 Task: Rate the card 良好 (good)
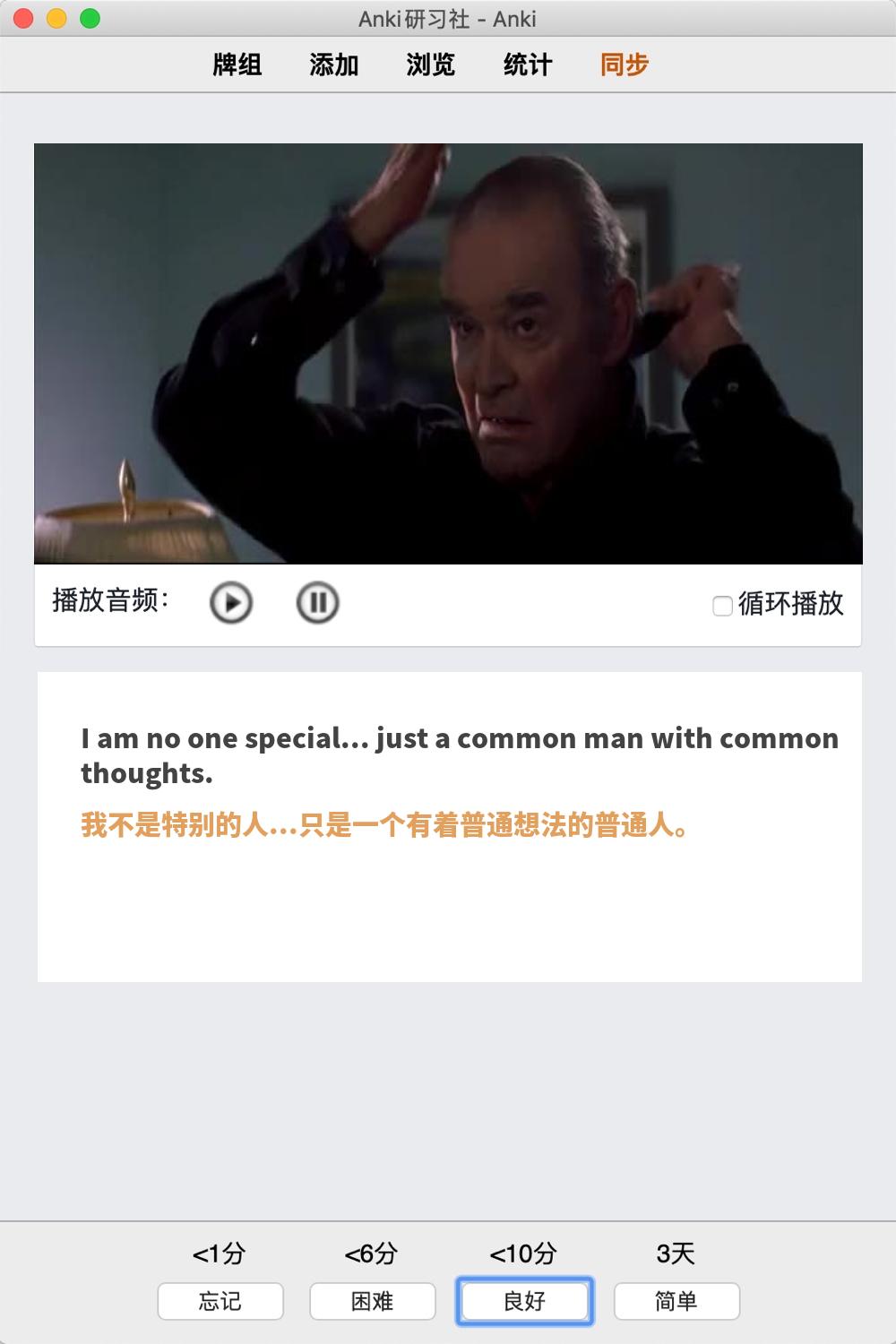point(525,1301)
